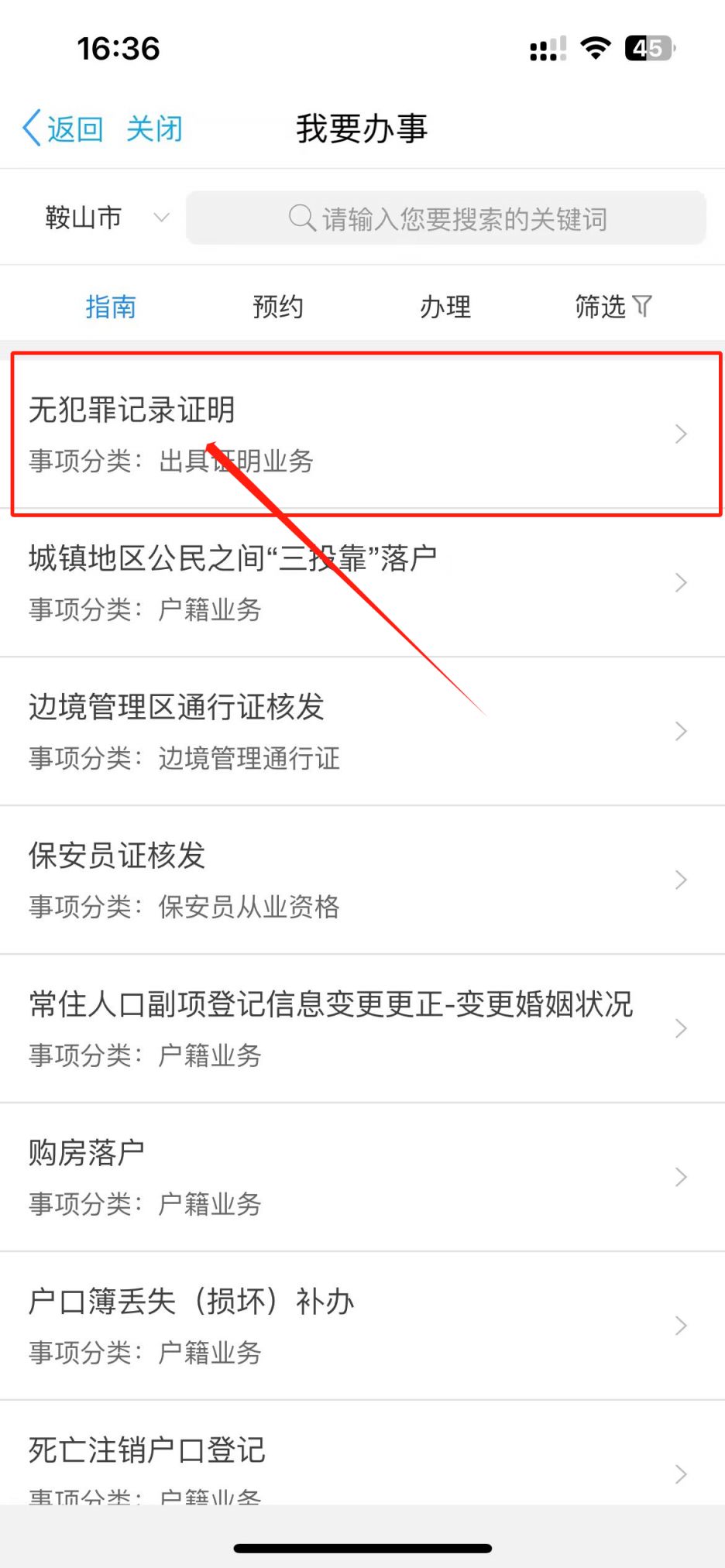Screen dimensions: 725x1568
Task: Tap the filter funnel icon next to 筛选
Action: 643,306
